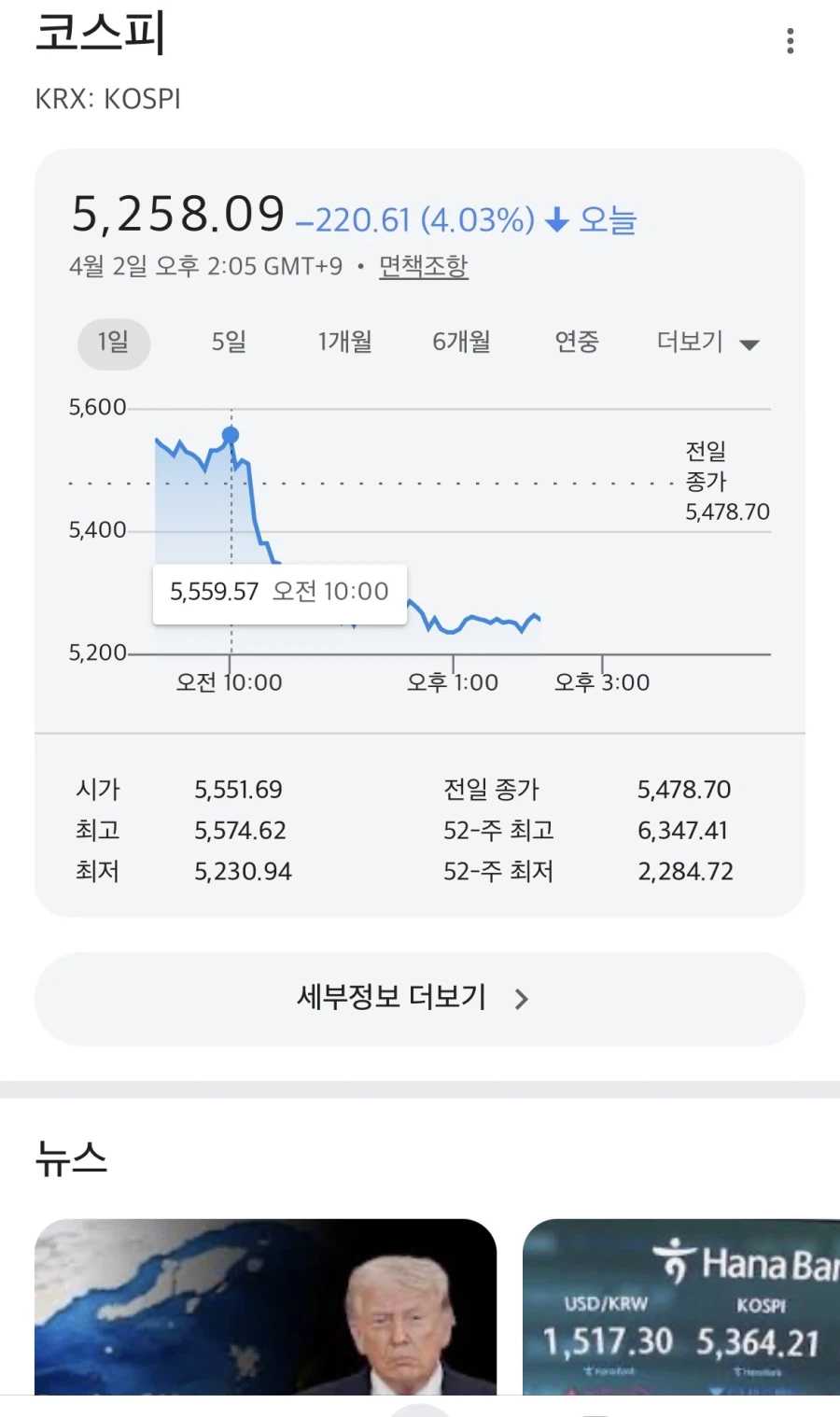840x1417 pixels.
Task: Open the 더보기 dropdown arrow triangle
Action: [750, 344]
